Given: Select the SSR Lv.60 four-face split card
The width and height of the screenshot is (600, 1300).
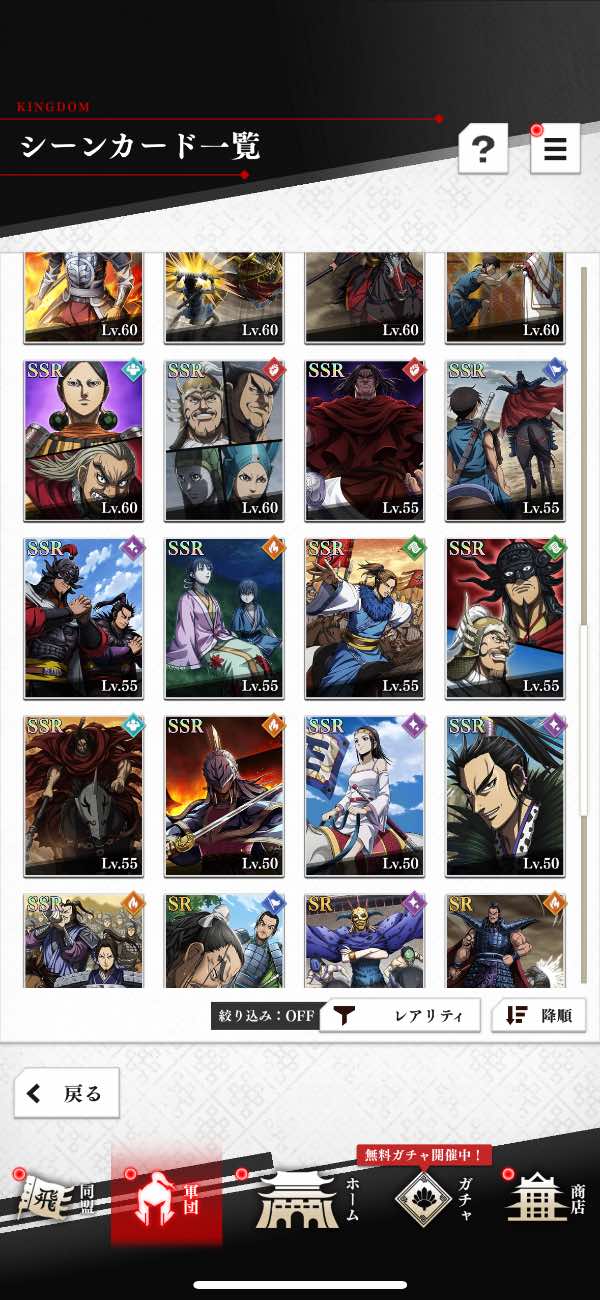Looking at the screenshot, I should coord(224,440).
